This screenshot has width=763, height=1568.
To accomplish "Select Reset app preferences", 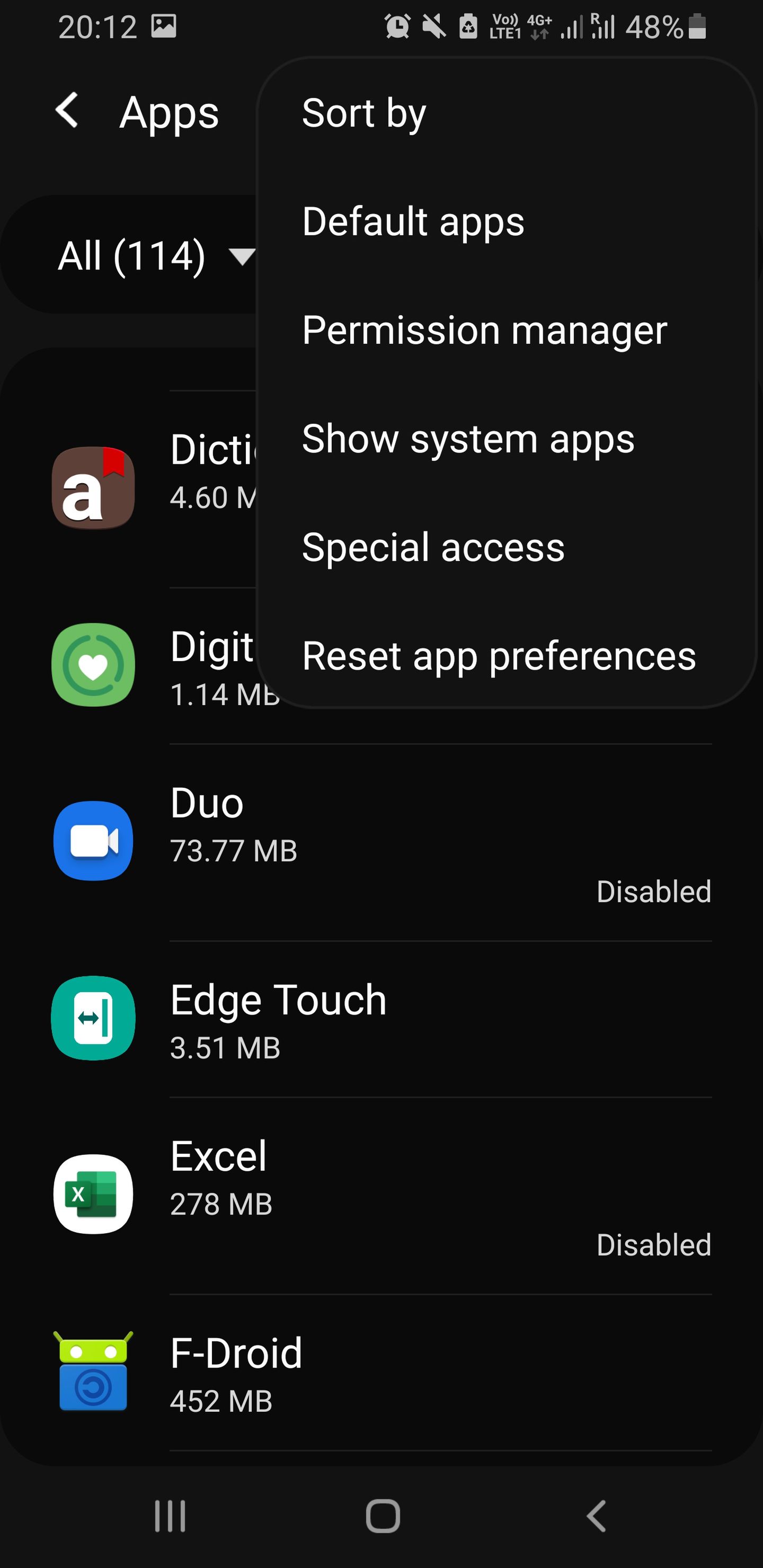I will click(x=505, y=656).
